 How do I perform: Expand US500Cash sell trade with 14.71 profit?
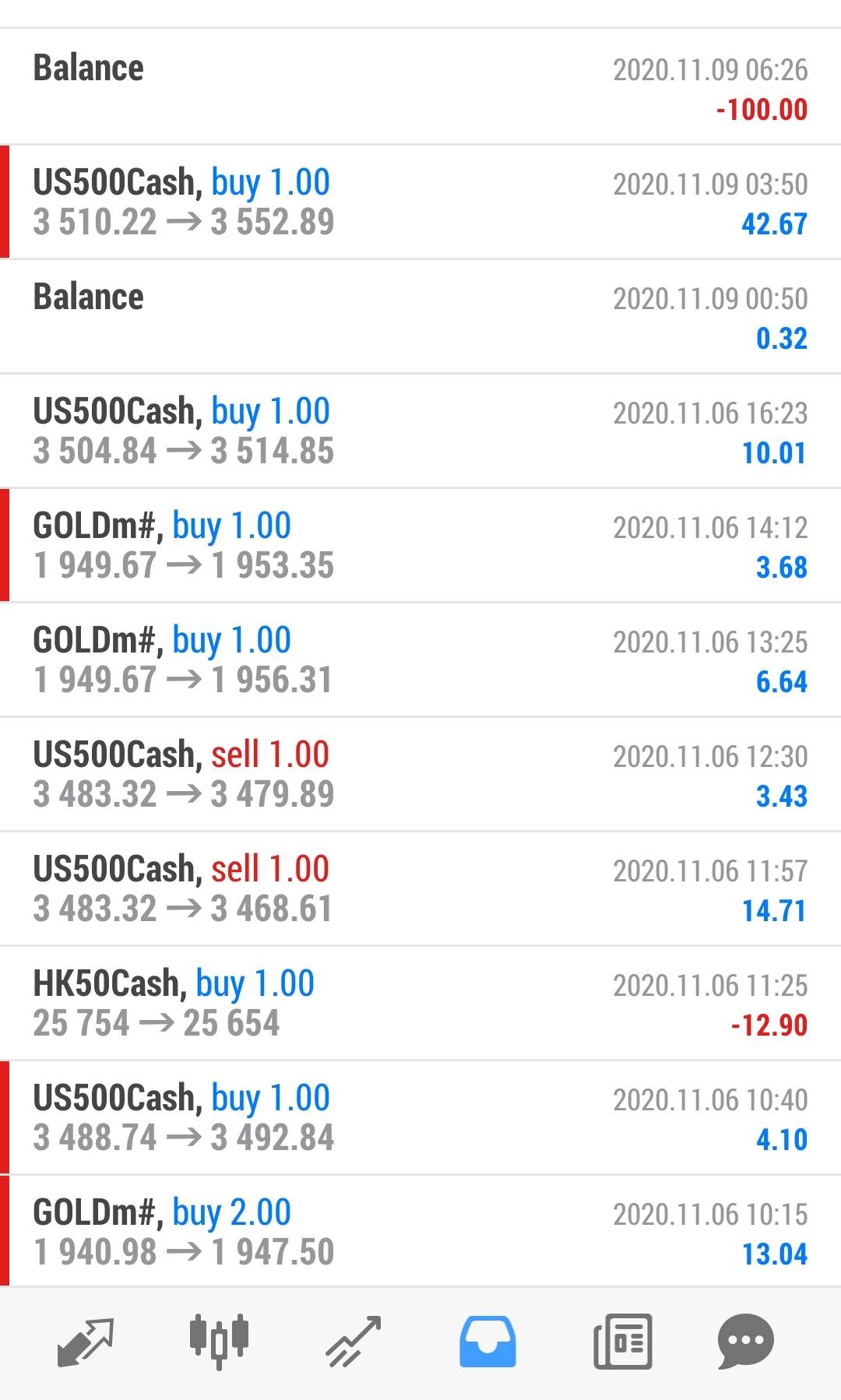click(420, 889)
